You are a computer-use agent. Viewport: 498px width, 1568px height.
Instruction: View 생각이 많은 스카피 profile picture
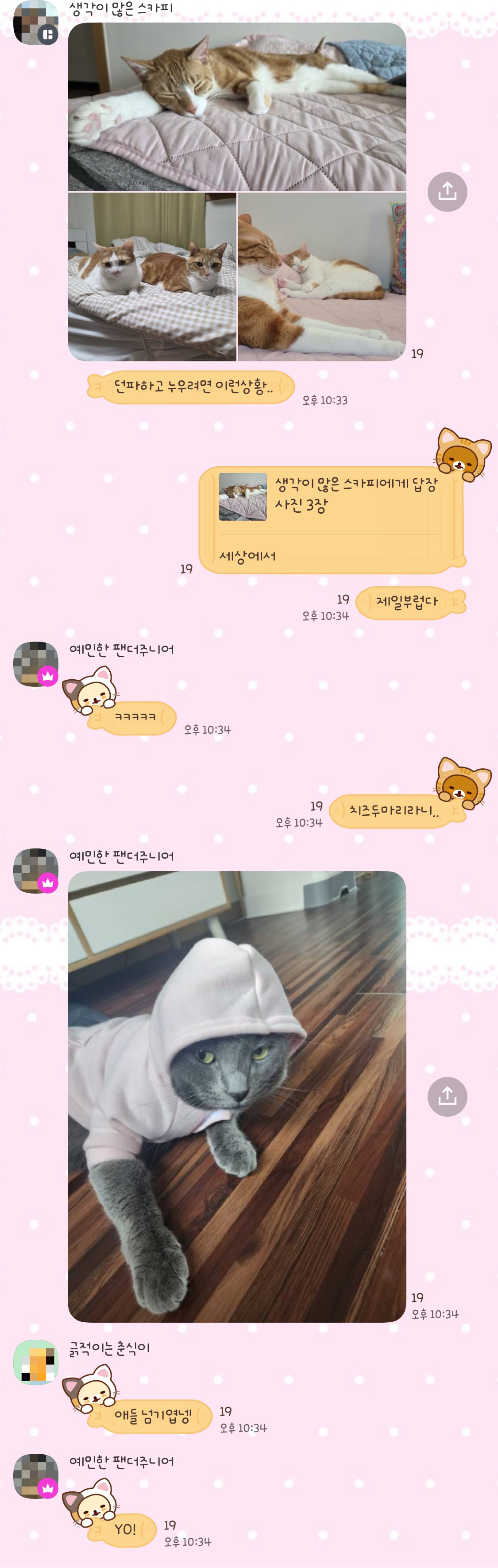click(x=35, y=23)
